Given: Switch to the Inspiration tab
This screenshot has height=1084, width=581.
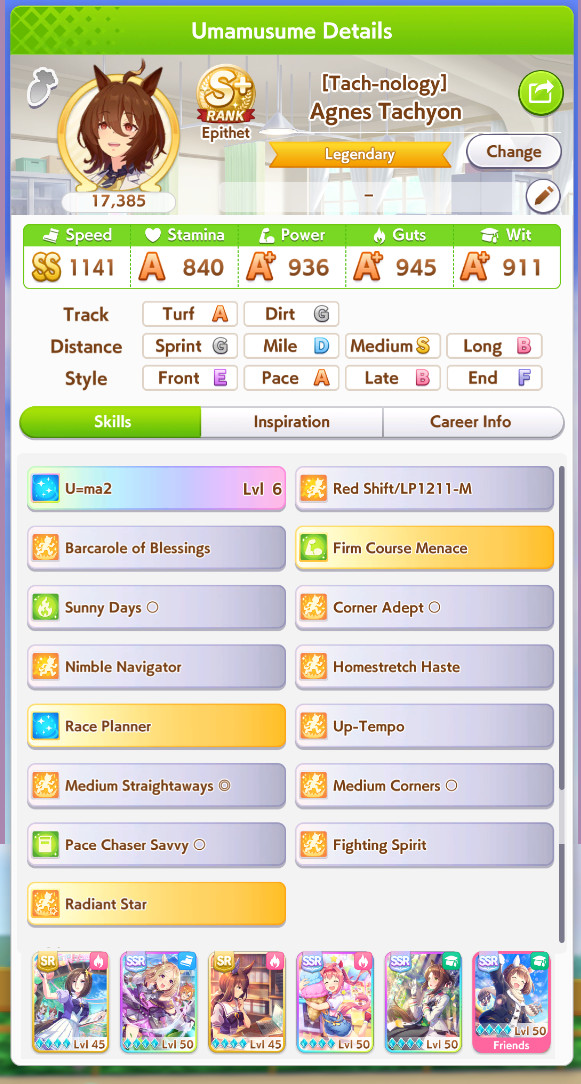Looking at the screenshot, I should pyautogui.click(x=291, y=422).
